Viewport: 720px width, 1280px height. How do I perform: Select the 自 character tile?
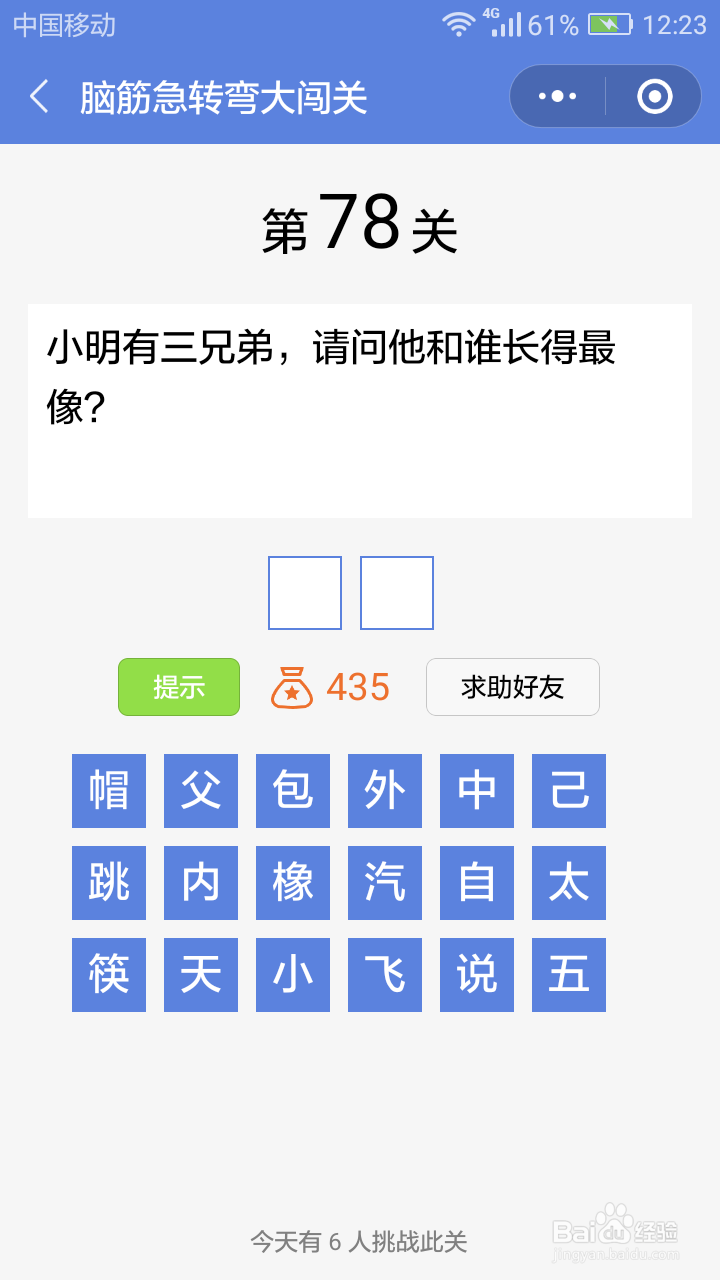[x=477, y=883]
